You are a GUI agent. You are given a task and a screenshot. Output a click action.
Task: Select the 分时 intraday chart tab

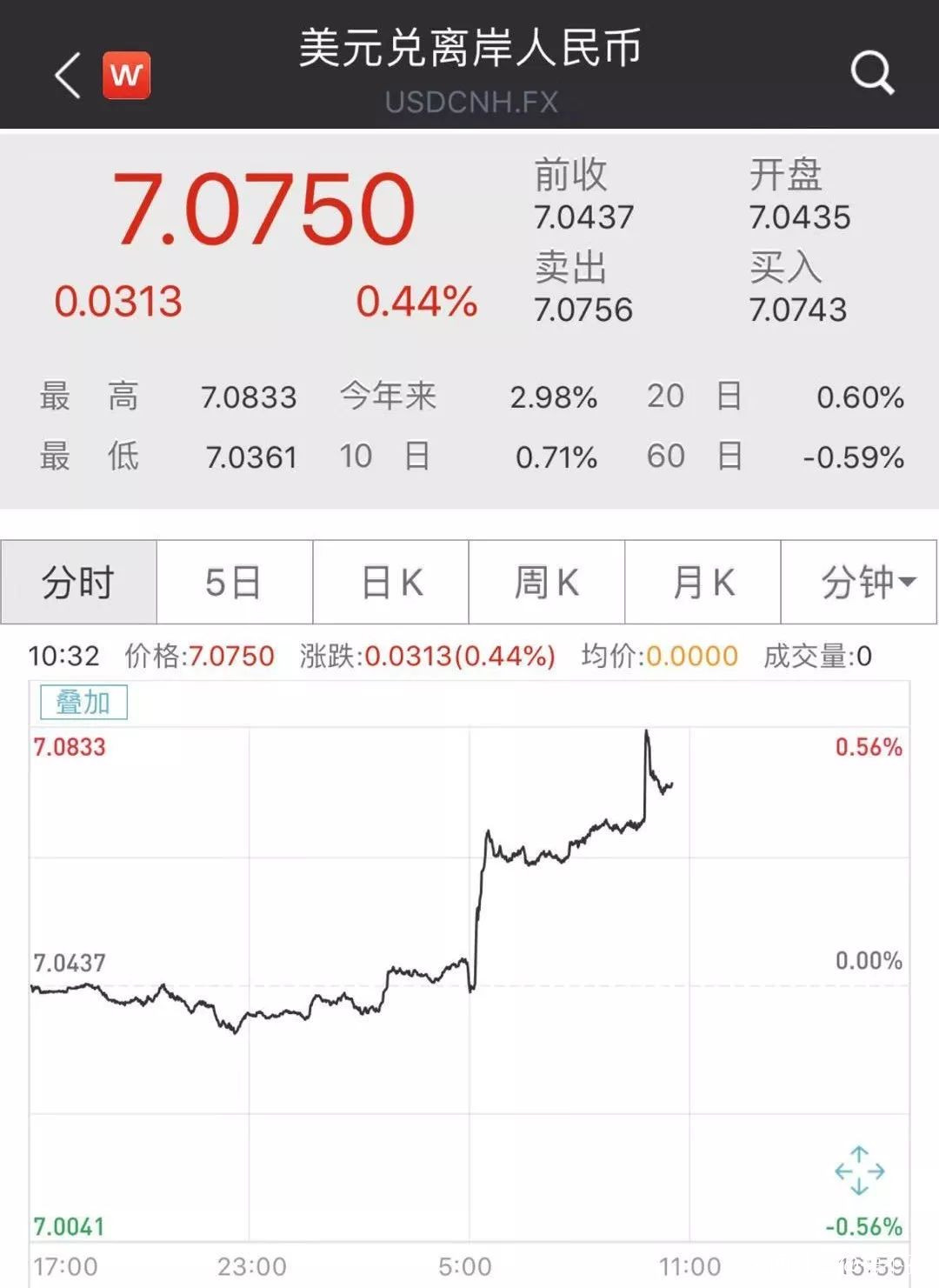tap(78, 582)
